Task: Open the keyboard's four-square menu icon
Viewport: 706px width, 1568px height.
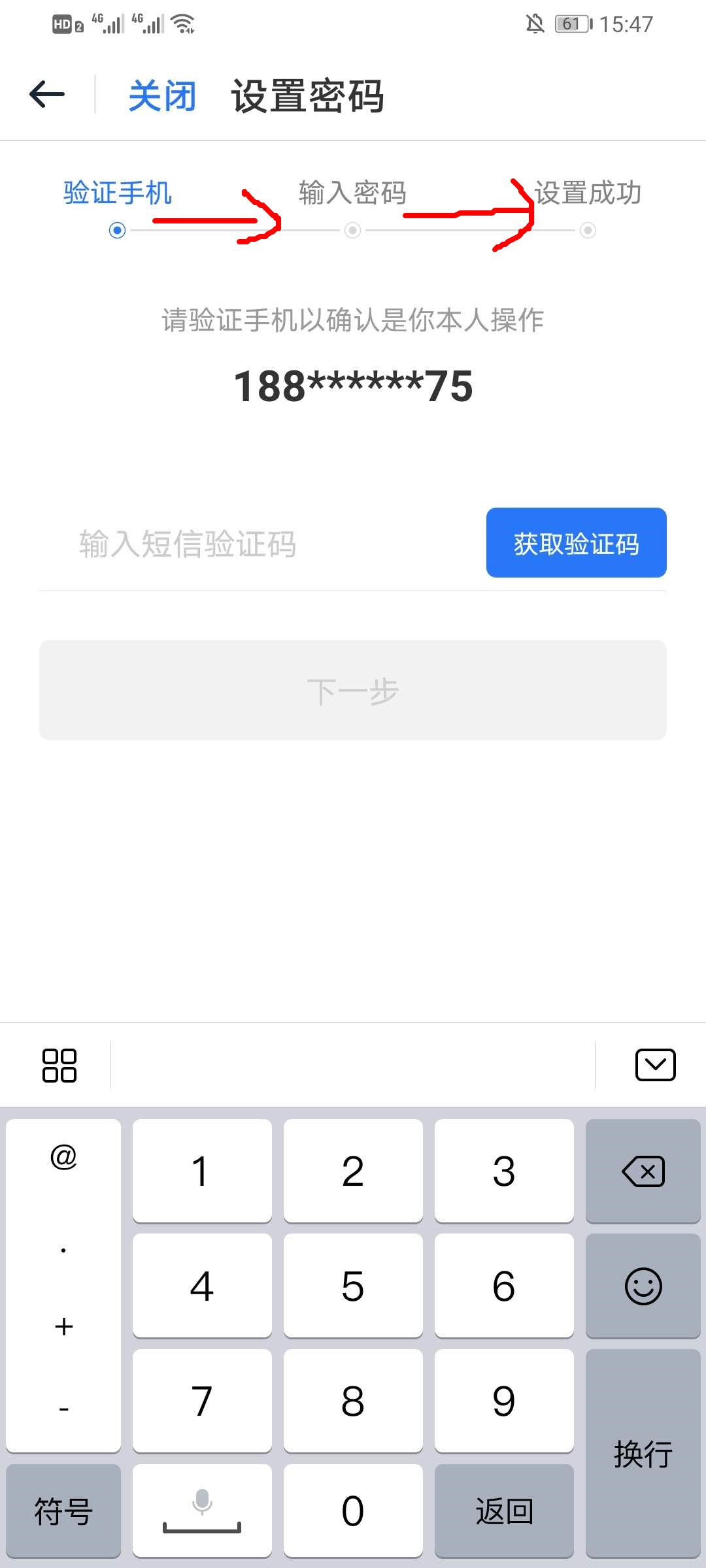Action: (59, 1066)
